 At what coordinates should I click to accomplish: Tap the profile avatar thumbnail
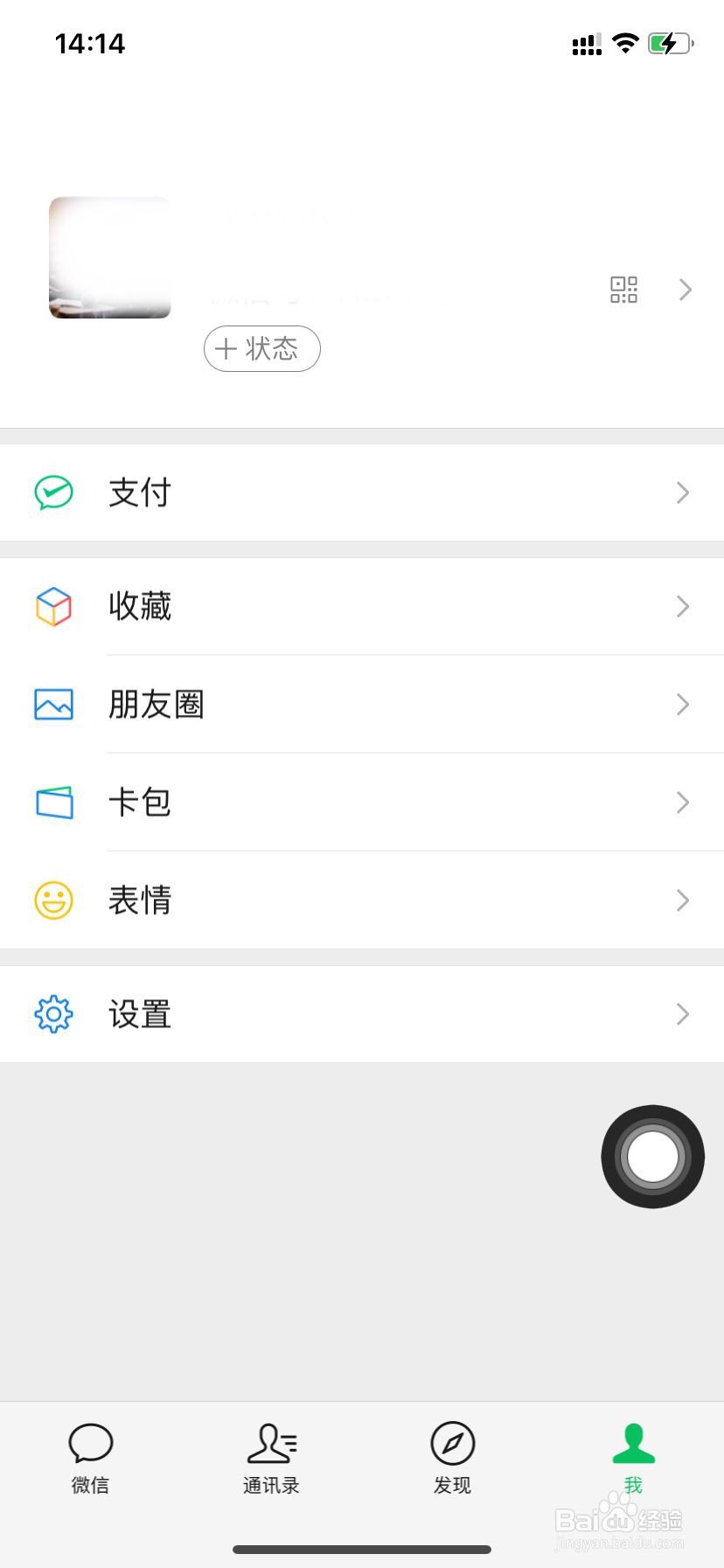(x=108, y=257)
